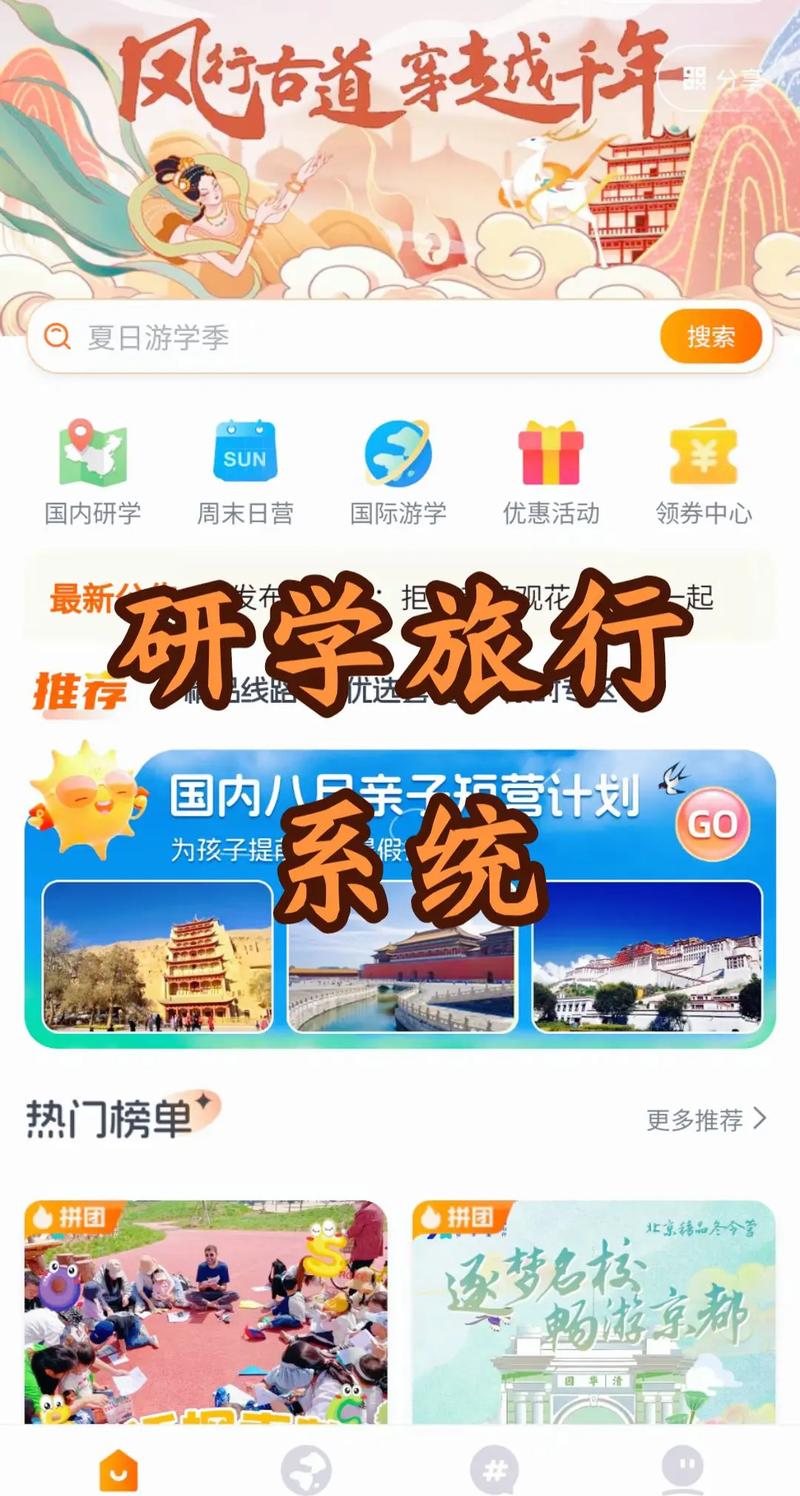Tap the GO button on the banner
The image size is (800, 1496).
tap(712, 824)
